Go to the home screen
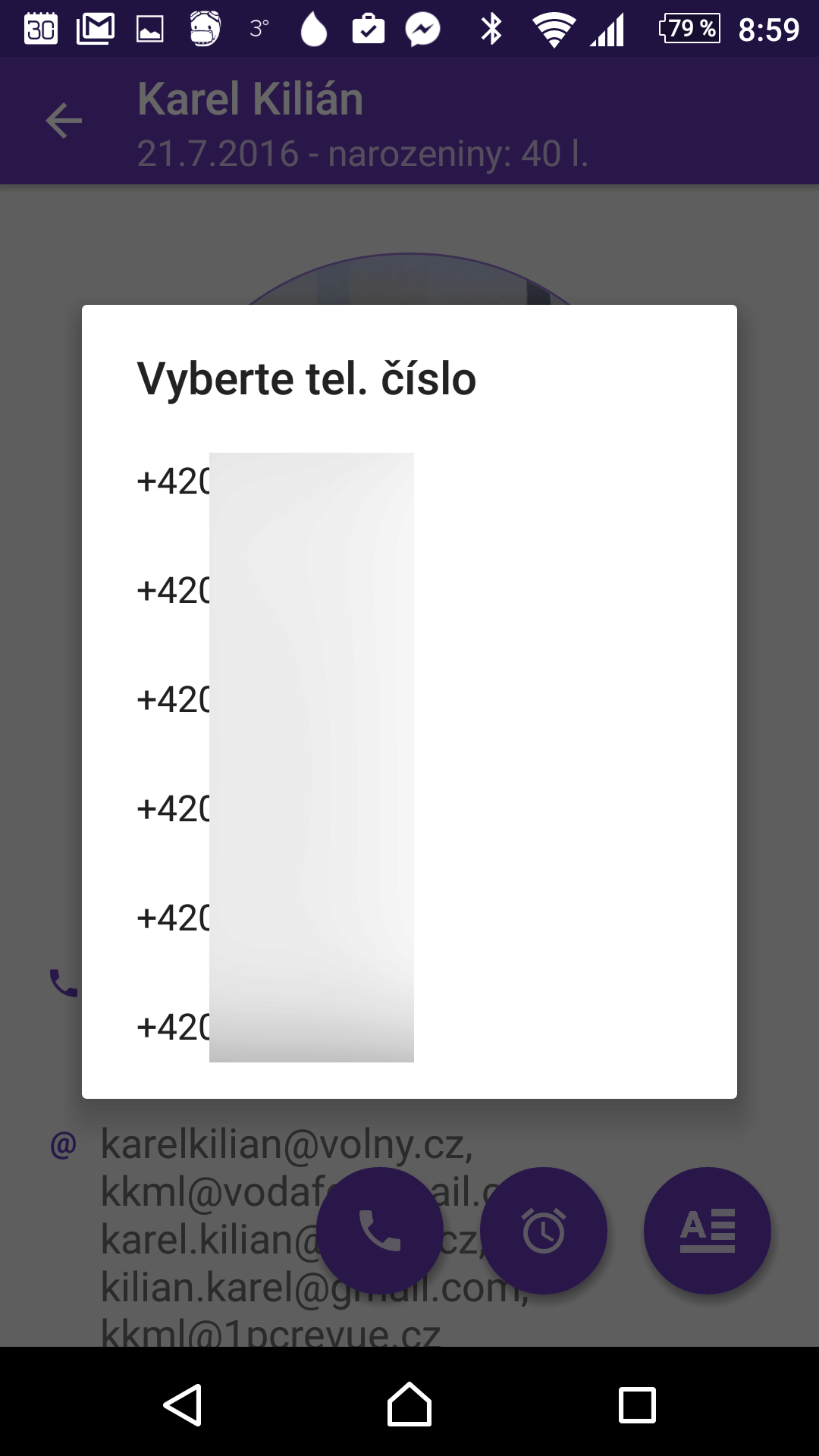This screenshot has width=819, height=1456. pos(409,1404)
